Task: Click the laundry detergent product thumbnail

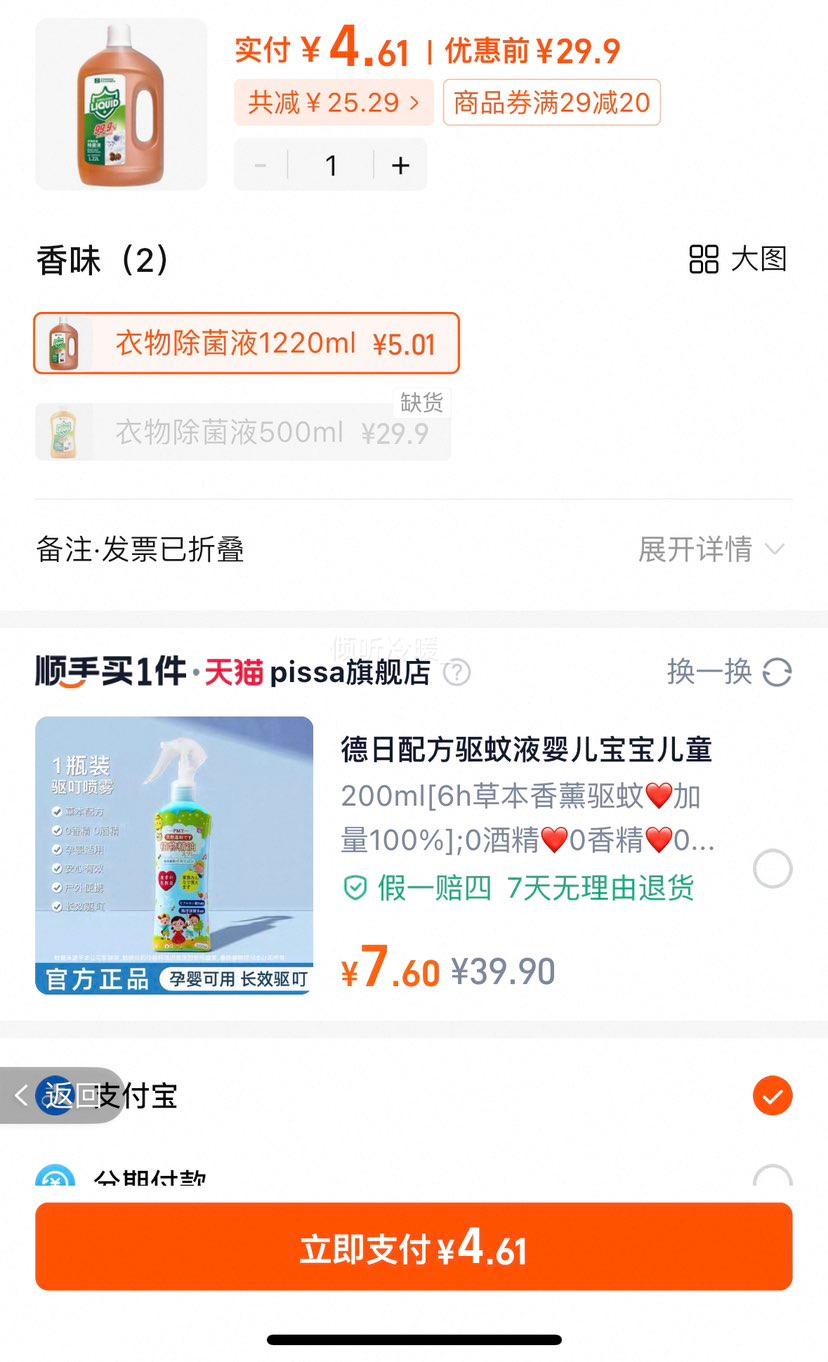Action: point(120,103)
